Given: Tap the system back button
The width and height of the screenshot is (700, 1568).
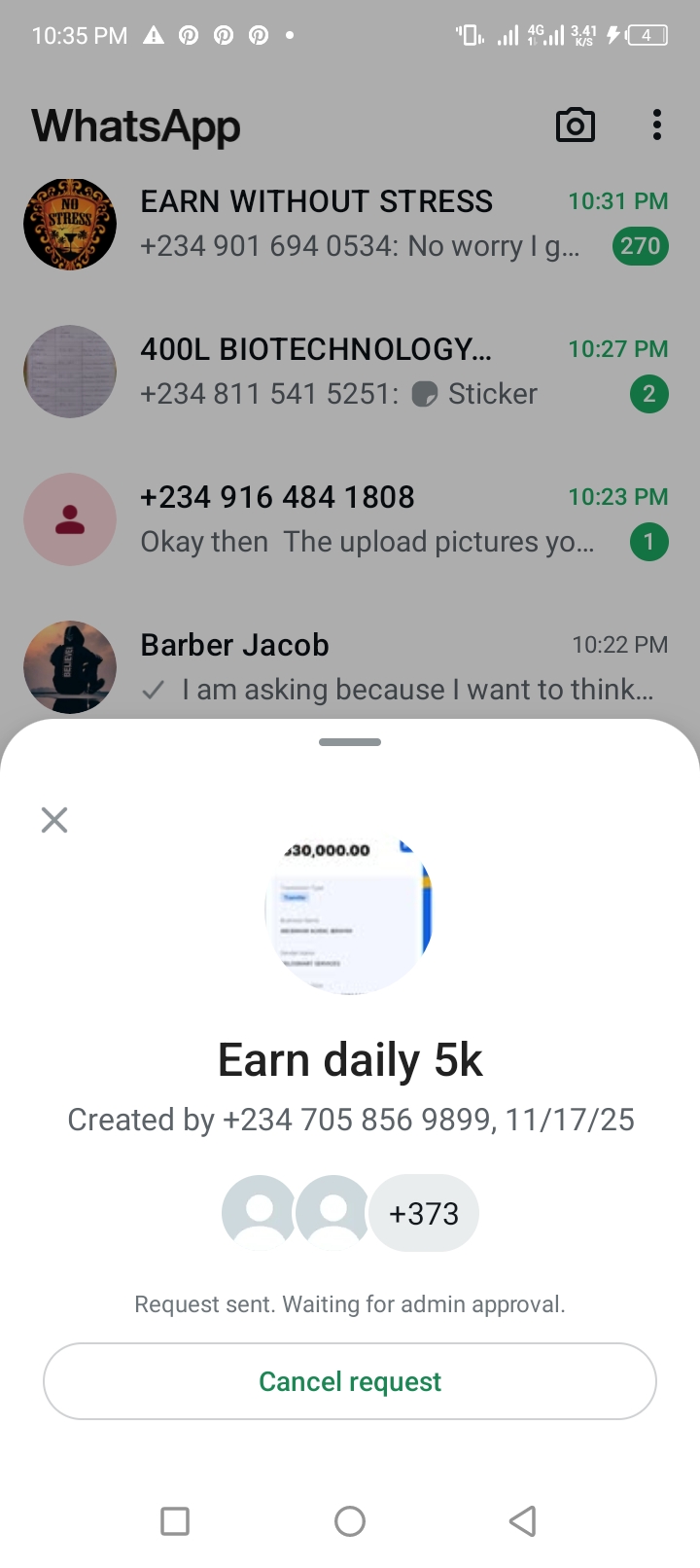Looking at the screenshot, I should coord(523,1520).
